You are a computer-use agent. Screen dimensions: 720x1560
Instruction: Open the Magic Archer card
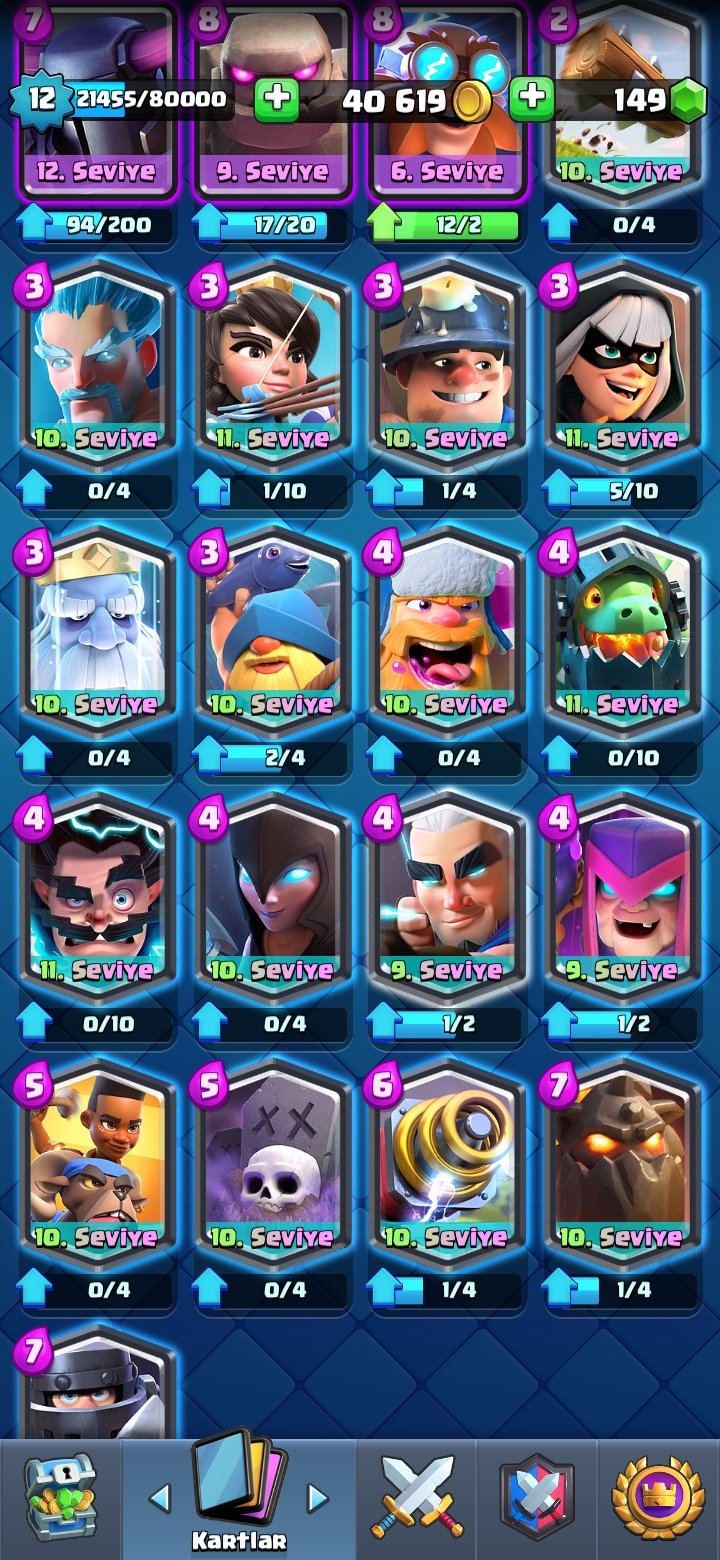pos(447,898)
